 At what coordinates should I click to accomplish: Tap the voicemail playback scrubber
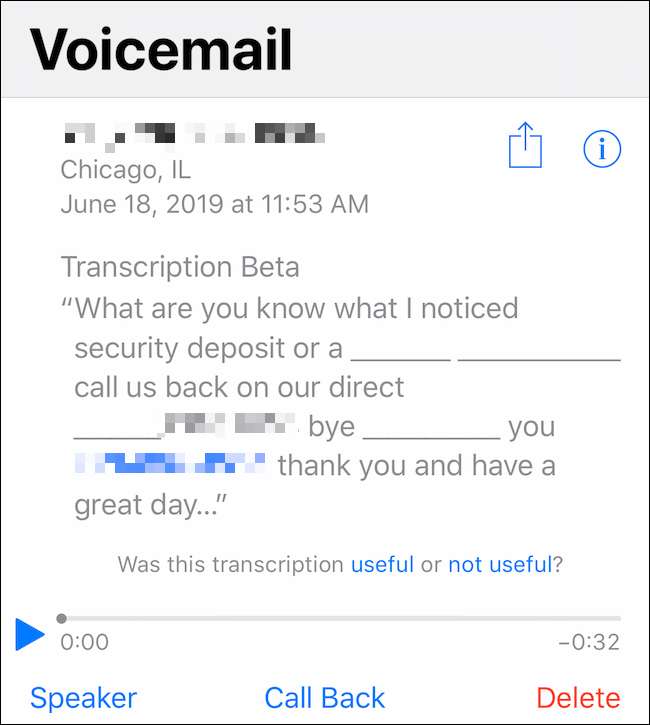click(62, 618)
